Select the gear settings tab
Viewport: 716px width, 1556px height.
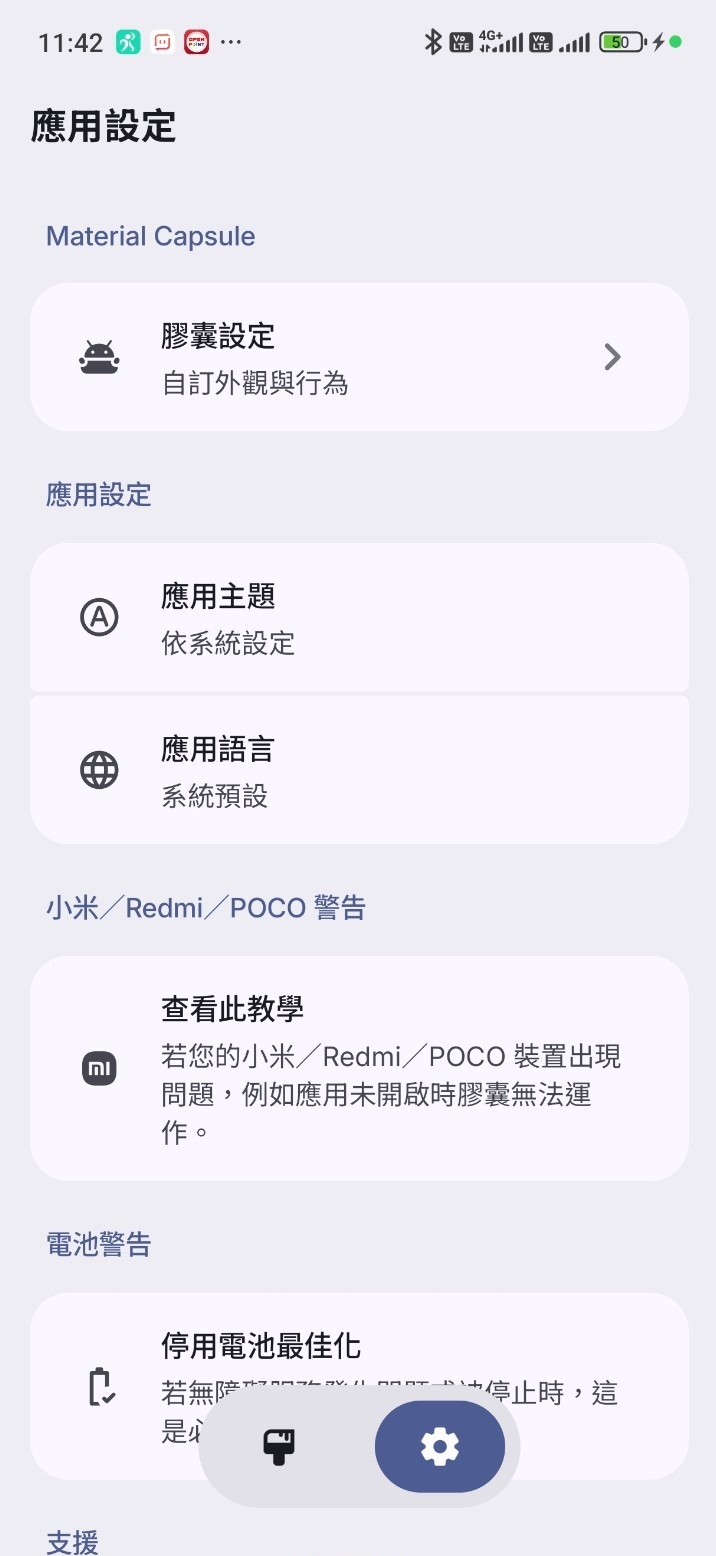pyautogui.click(x=439, y=1446)
